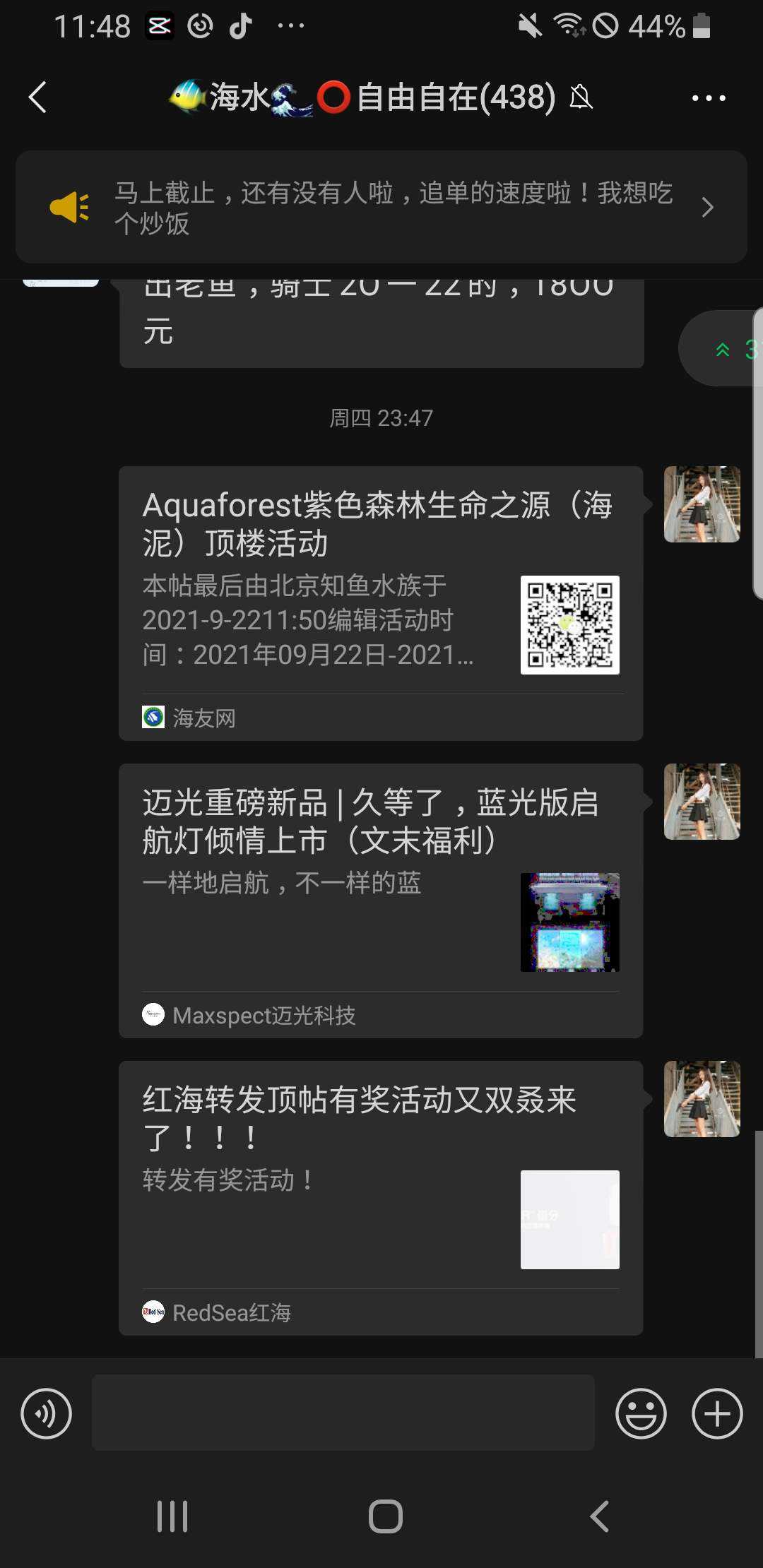Show recent apps

(172, 1516)
